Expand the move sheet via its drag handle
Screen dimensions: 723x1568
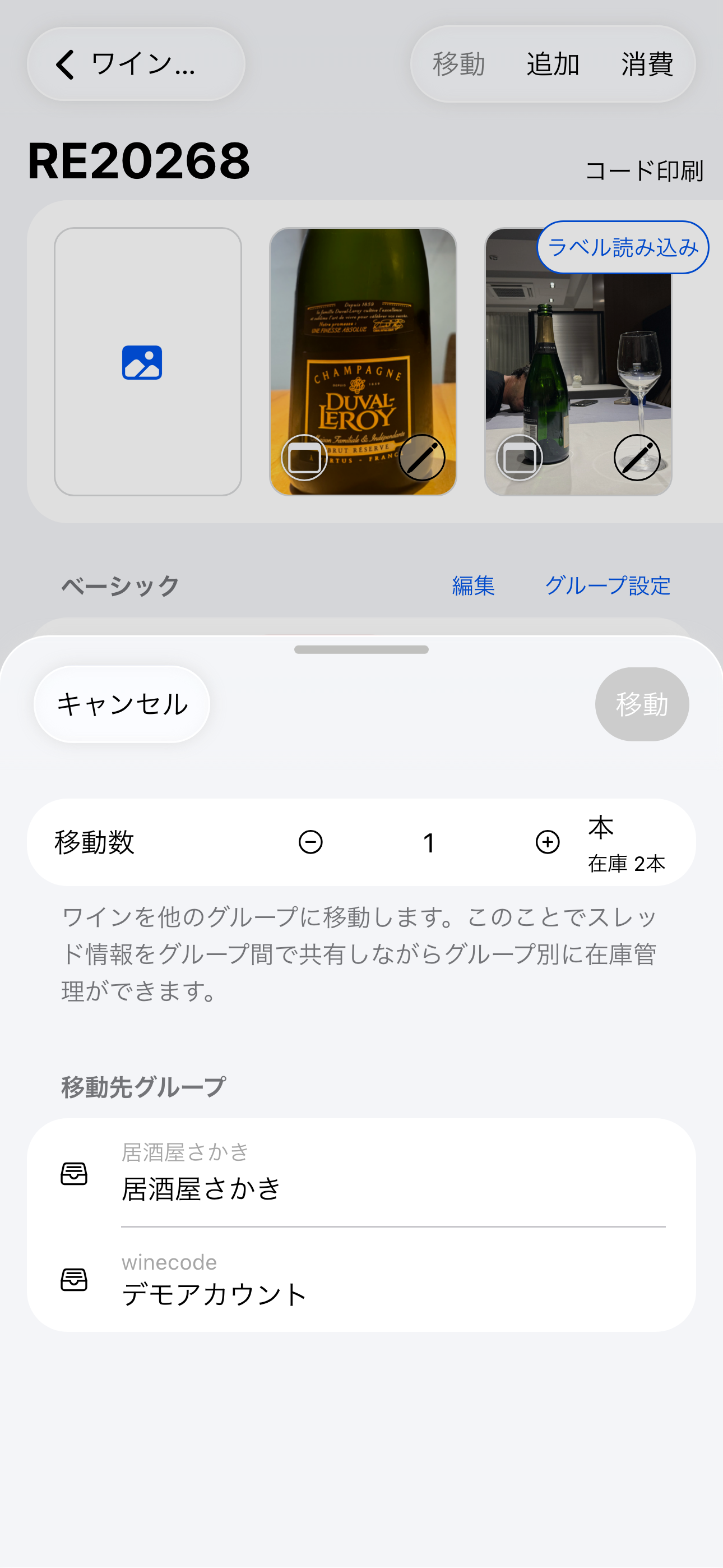pyautogui.click(x=361, y=649)
